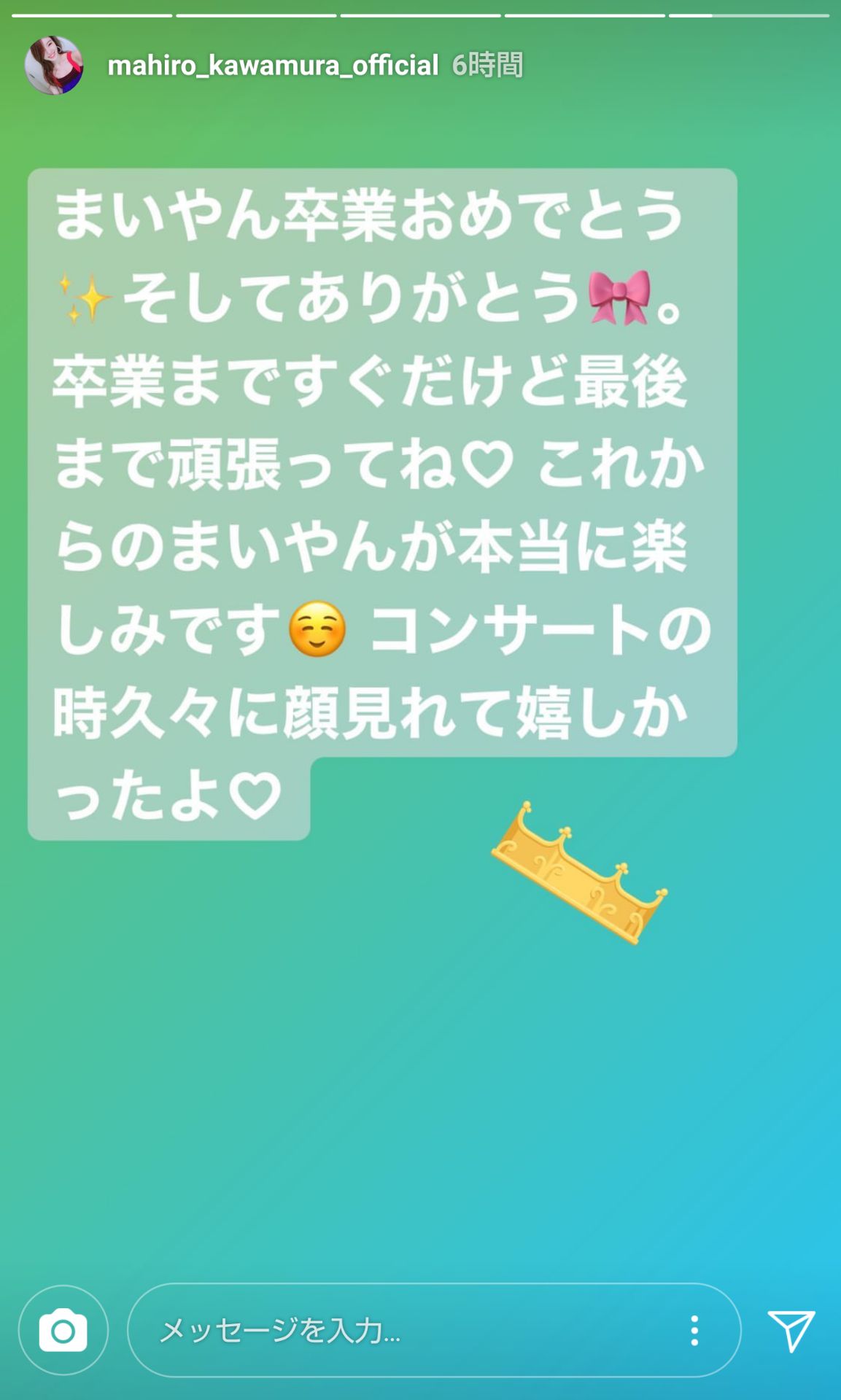
Task: Tap the 6時間 timestamp label
Action: coord(487,66)
